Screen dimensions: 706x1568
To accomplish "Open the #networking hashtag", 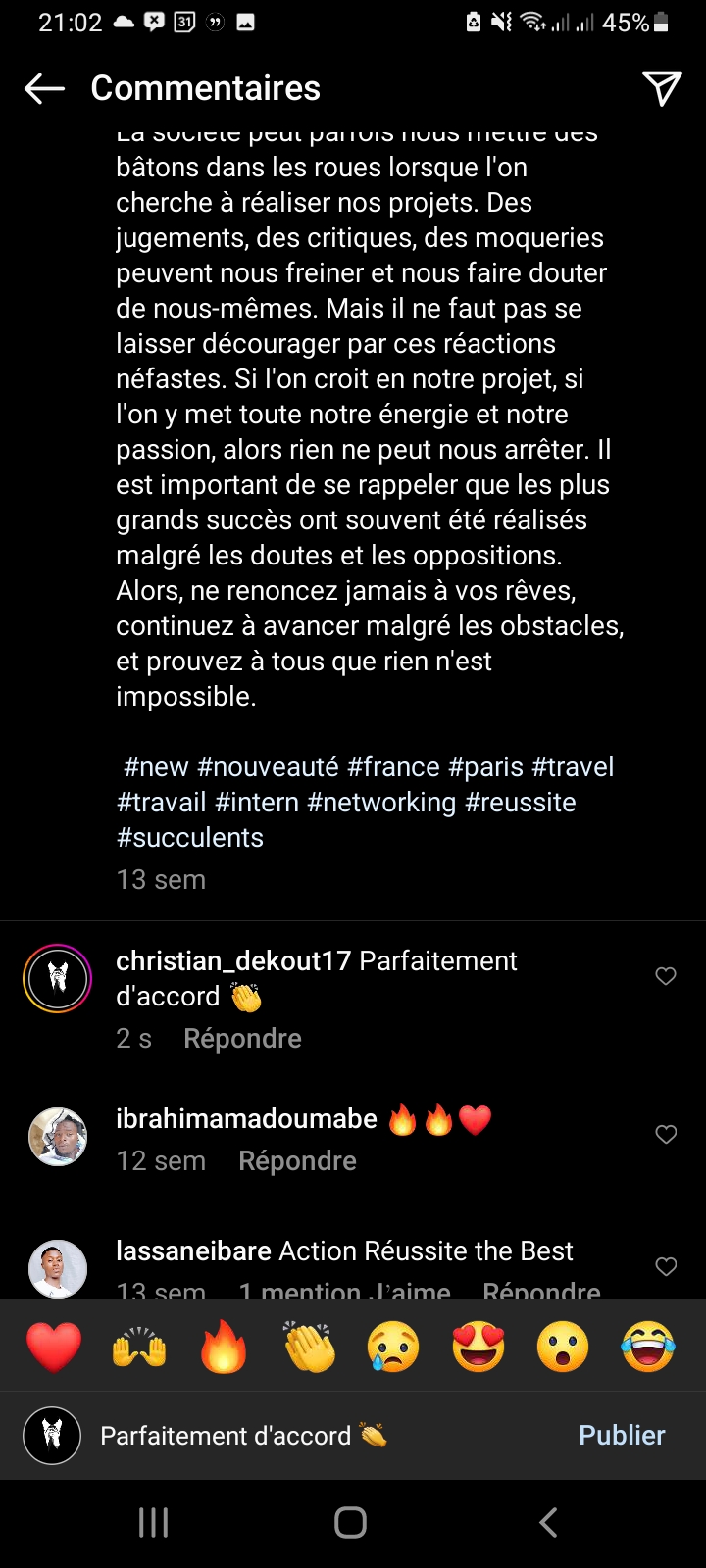I will [x=381, y=803].
